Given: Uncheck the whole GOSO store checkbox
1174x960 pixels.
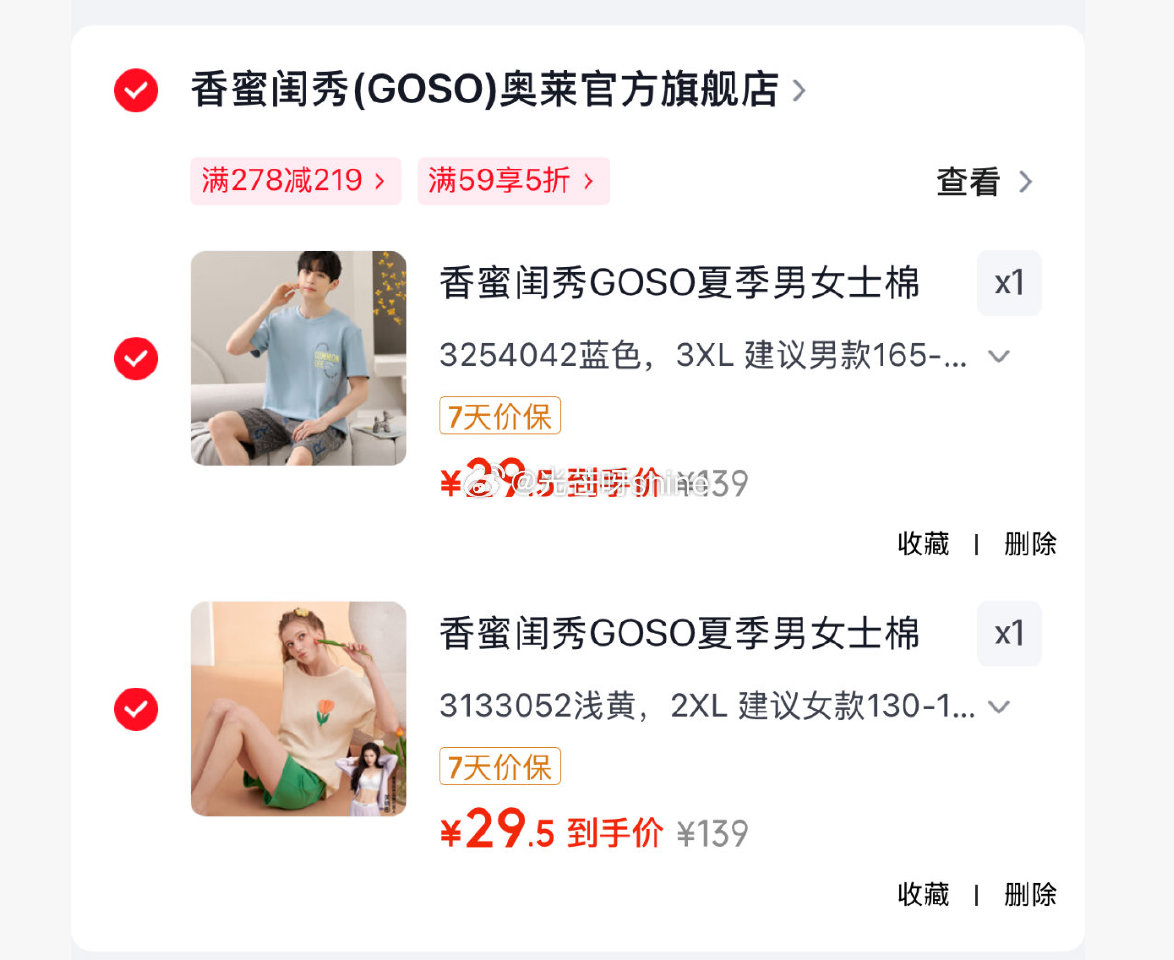Looking at the screenshot, I should tap(136, 91).
